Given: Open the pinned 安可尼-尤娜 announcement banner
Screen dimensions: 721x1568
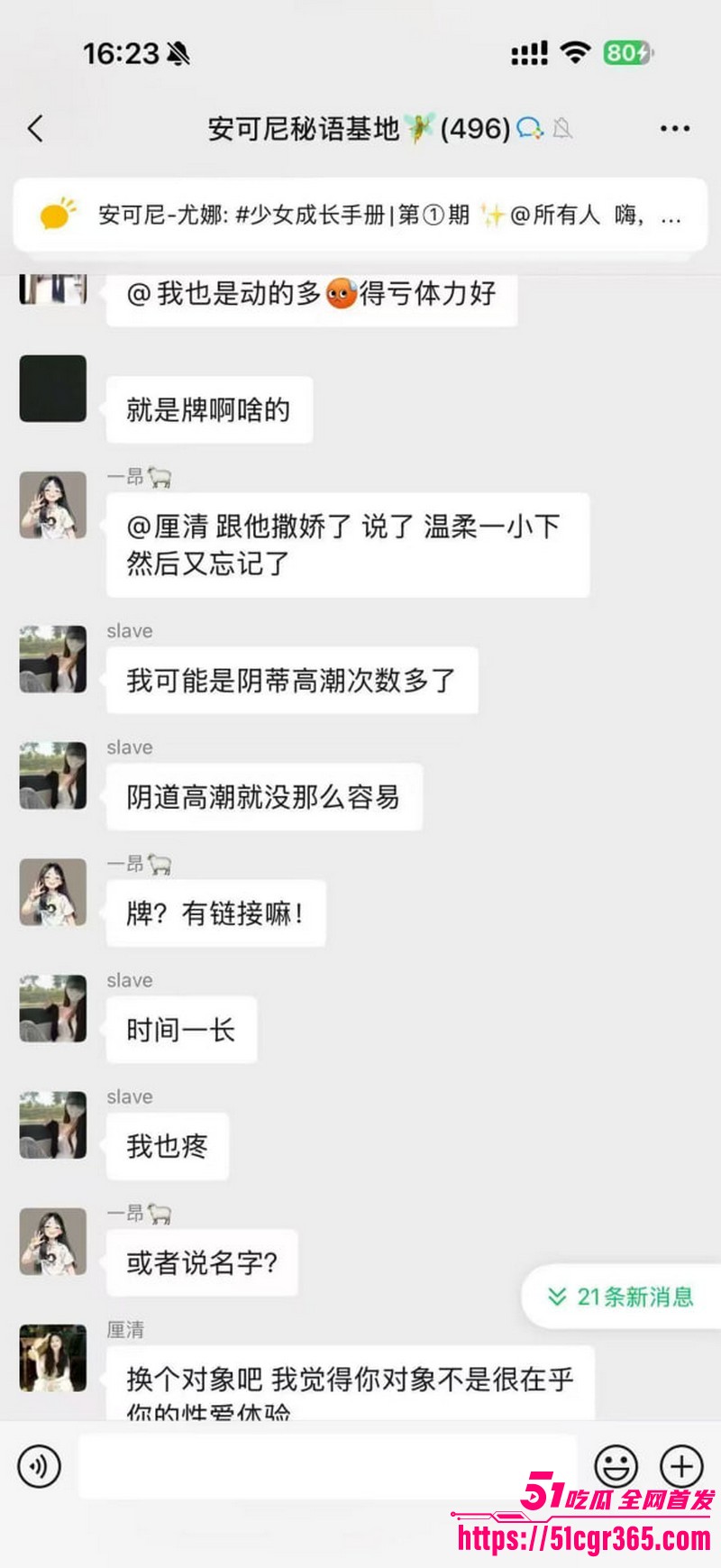Looking at the screenshot, I should pyautogui.click(x=360, y=215).
